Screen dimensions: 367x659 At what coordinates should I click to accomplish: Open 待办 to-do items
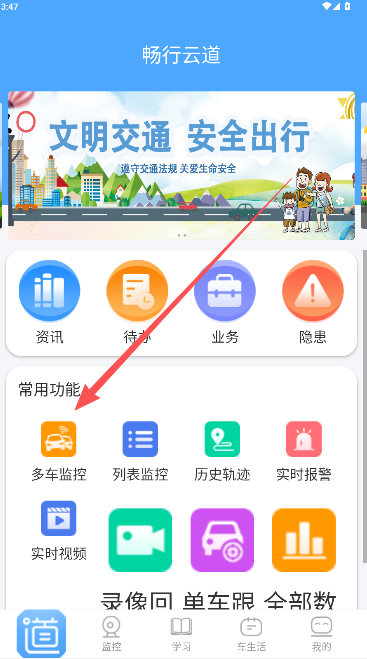(x=137, y=303)
